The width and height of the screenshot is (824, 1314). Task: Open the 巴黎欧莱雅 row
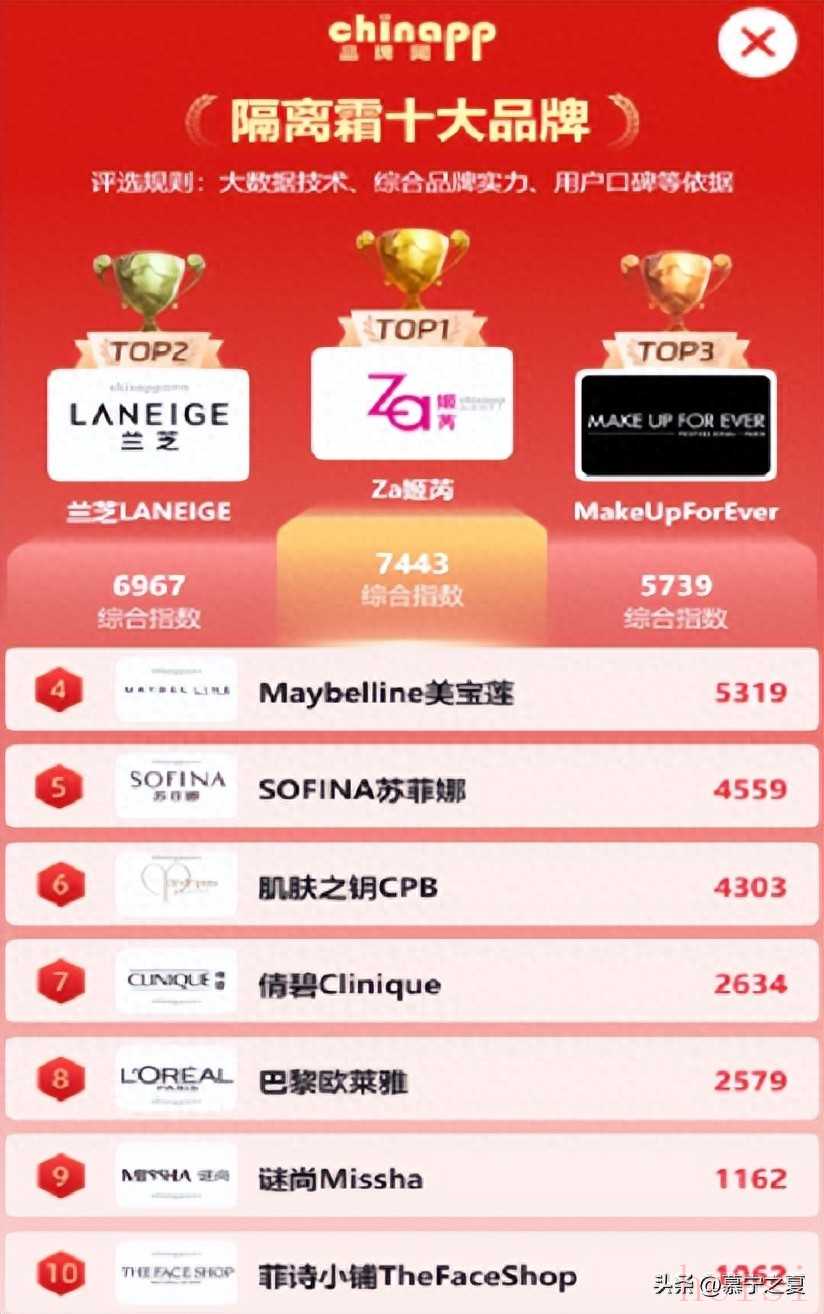(411, 1080)
